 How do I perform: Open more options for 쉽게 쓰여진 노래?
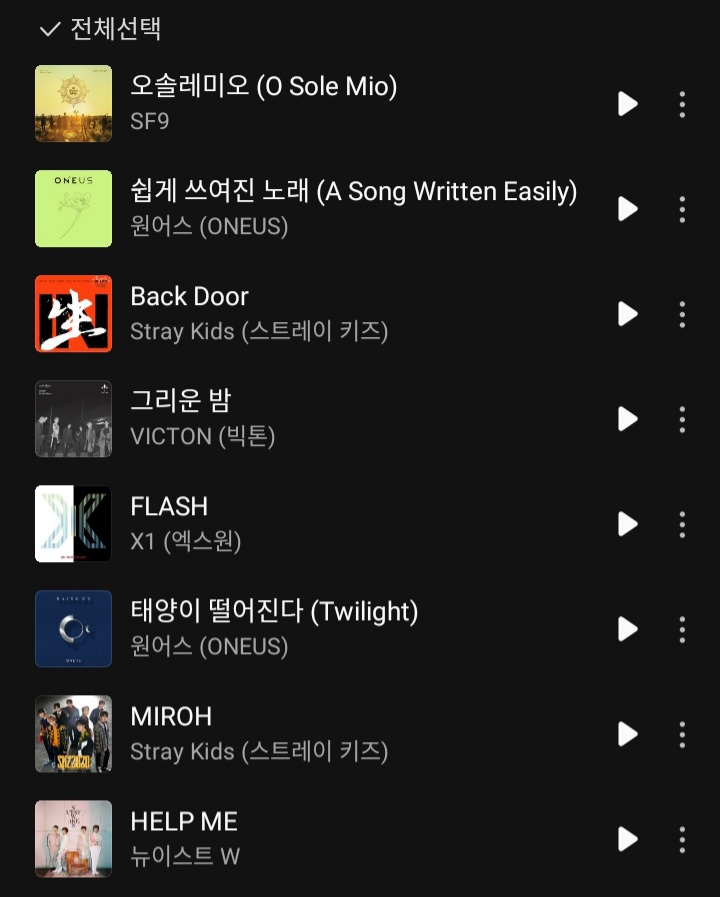(682, 209)
